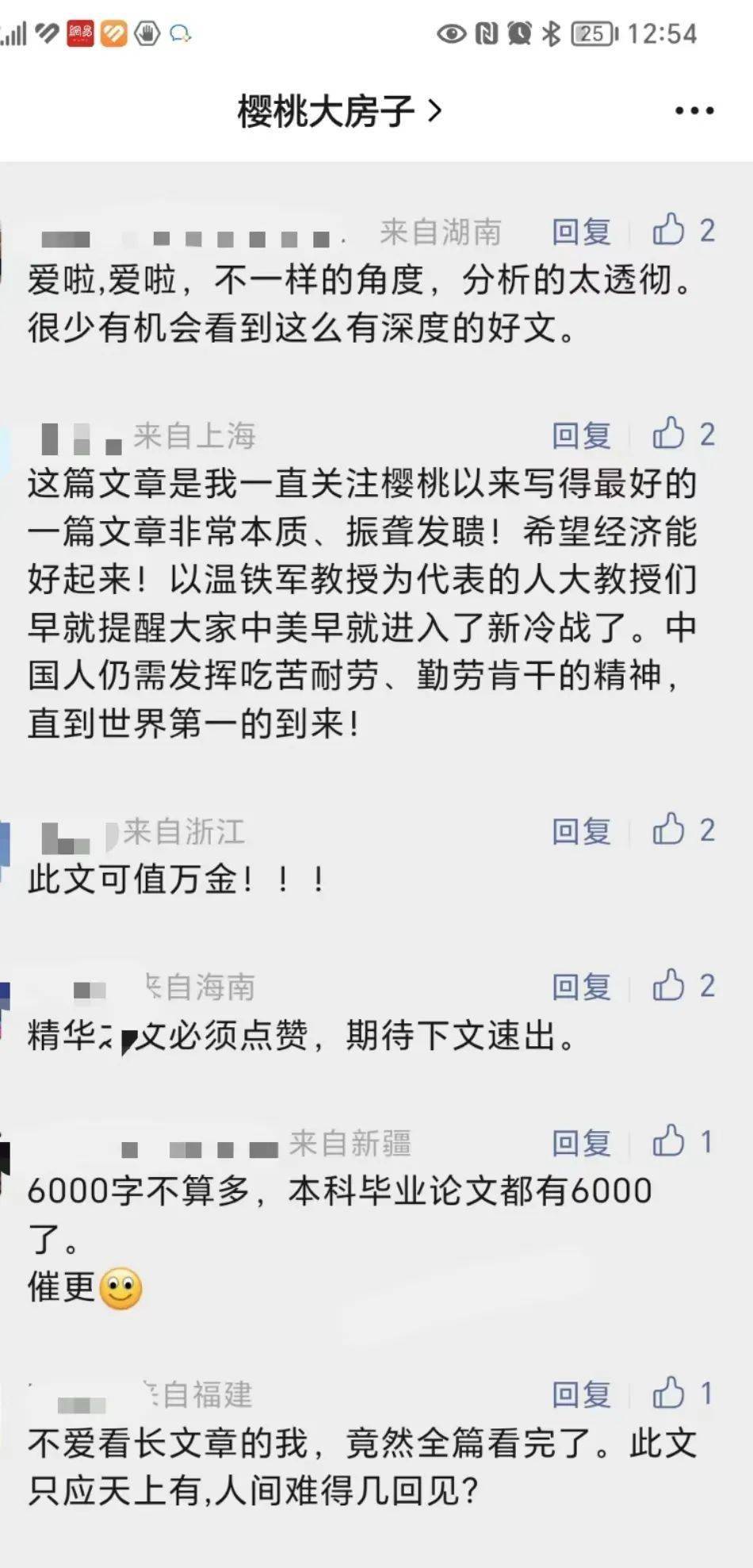
Task: Reply to the comment from 浙江
Action: coord(581,831)
